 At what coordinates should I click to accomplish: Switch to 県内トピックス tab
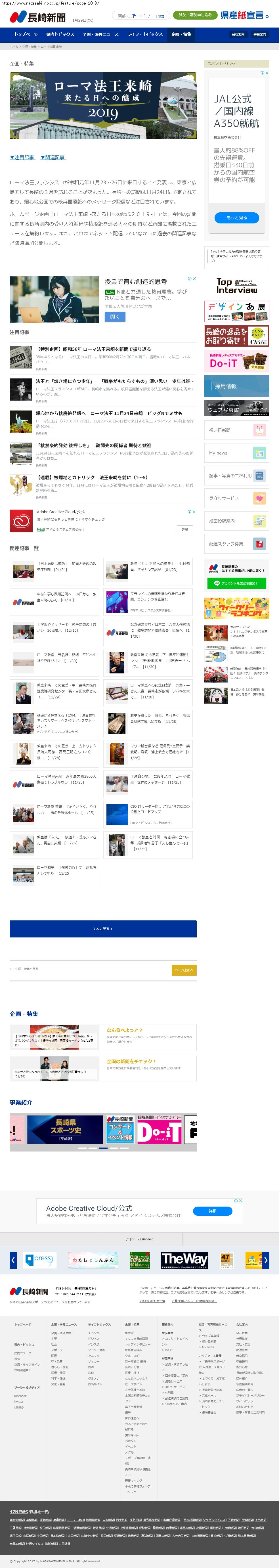pos(60,35)
